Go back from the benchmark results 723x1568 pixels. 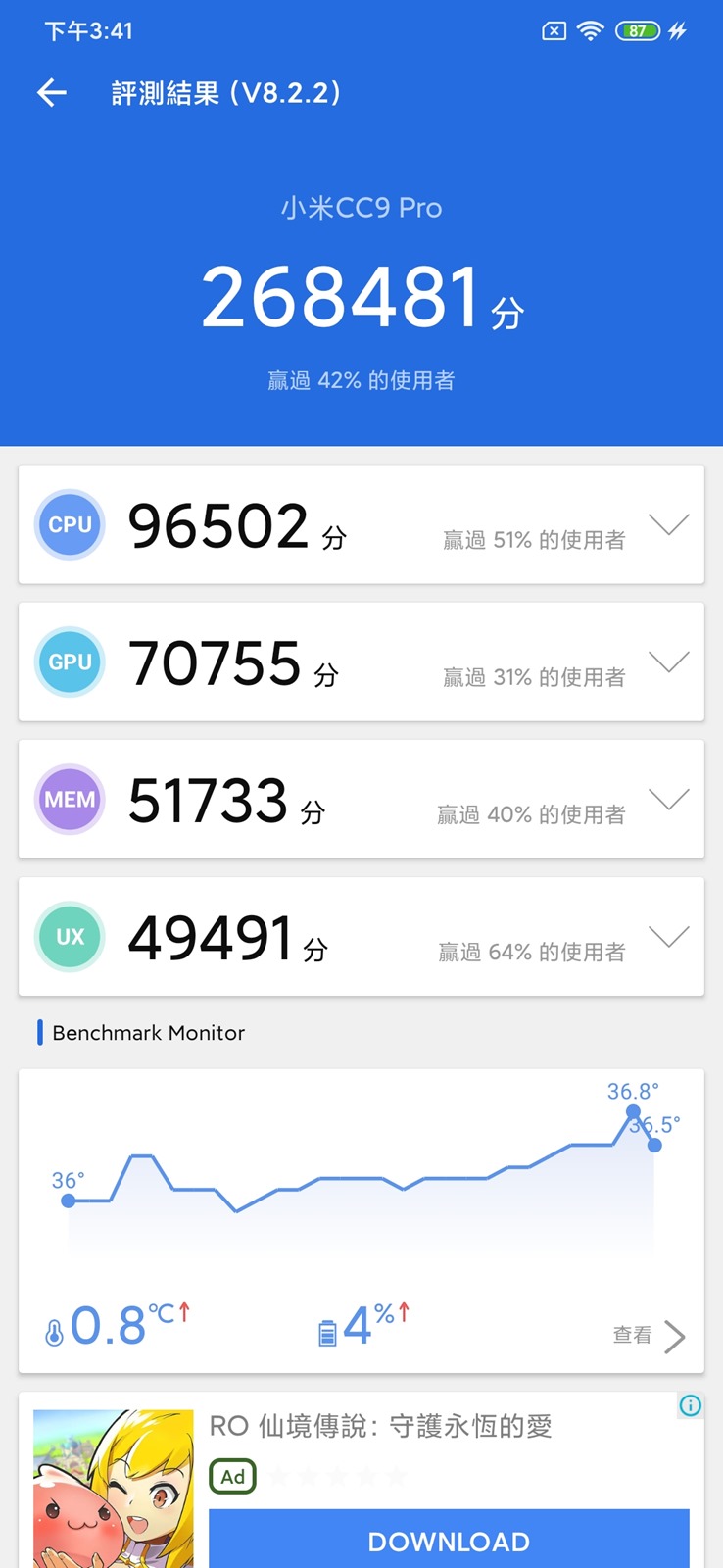(x=52, y=93)
